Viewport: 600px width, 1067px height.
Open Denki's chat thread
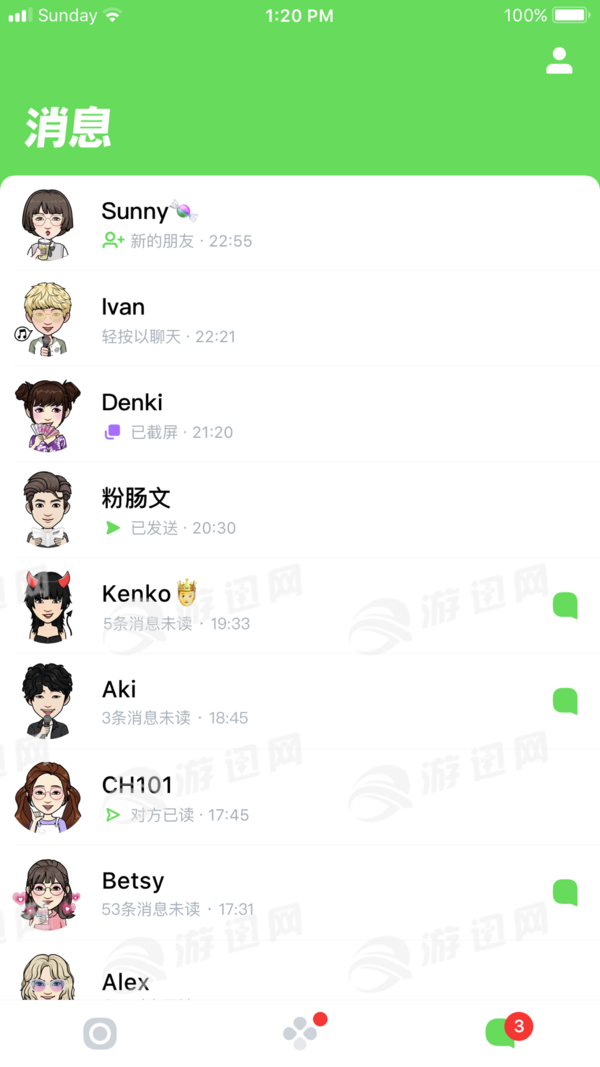300,416
